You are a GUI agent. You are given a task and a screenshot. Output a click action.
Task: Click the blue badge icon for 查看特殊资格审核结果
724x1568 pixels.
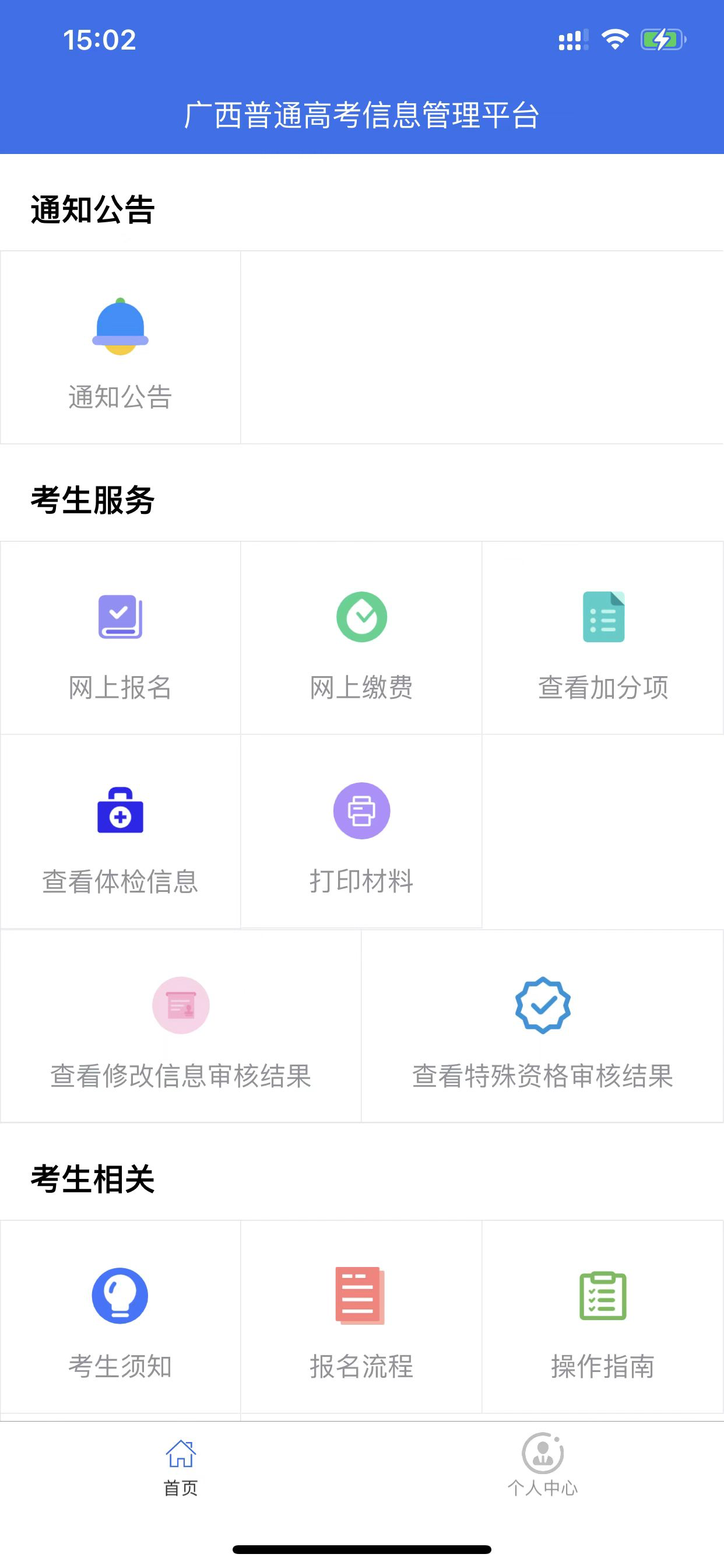pos(543,1006)
